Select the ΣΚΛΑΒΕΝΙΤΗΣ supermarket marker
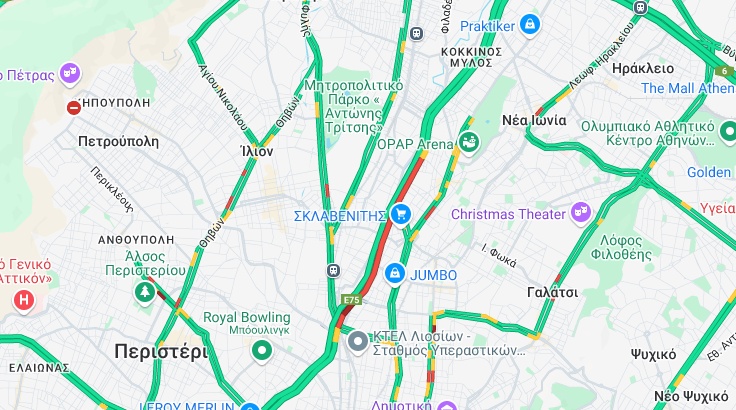 click(401, 214)
